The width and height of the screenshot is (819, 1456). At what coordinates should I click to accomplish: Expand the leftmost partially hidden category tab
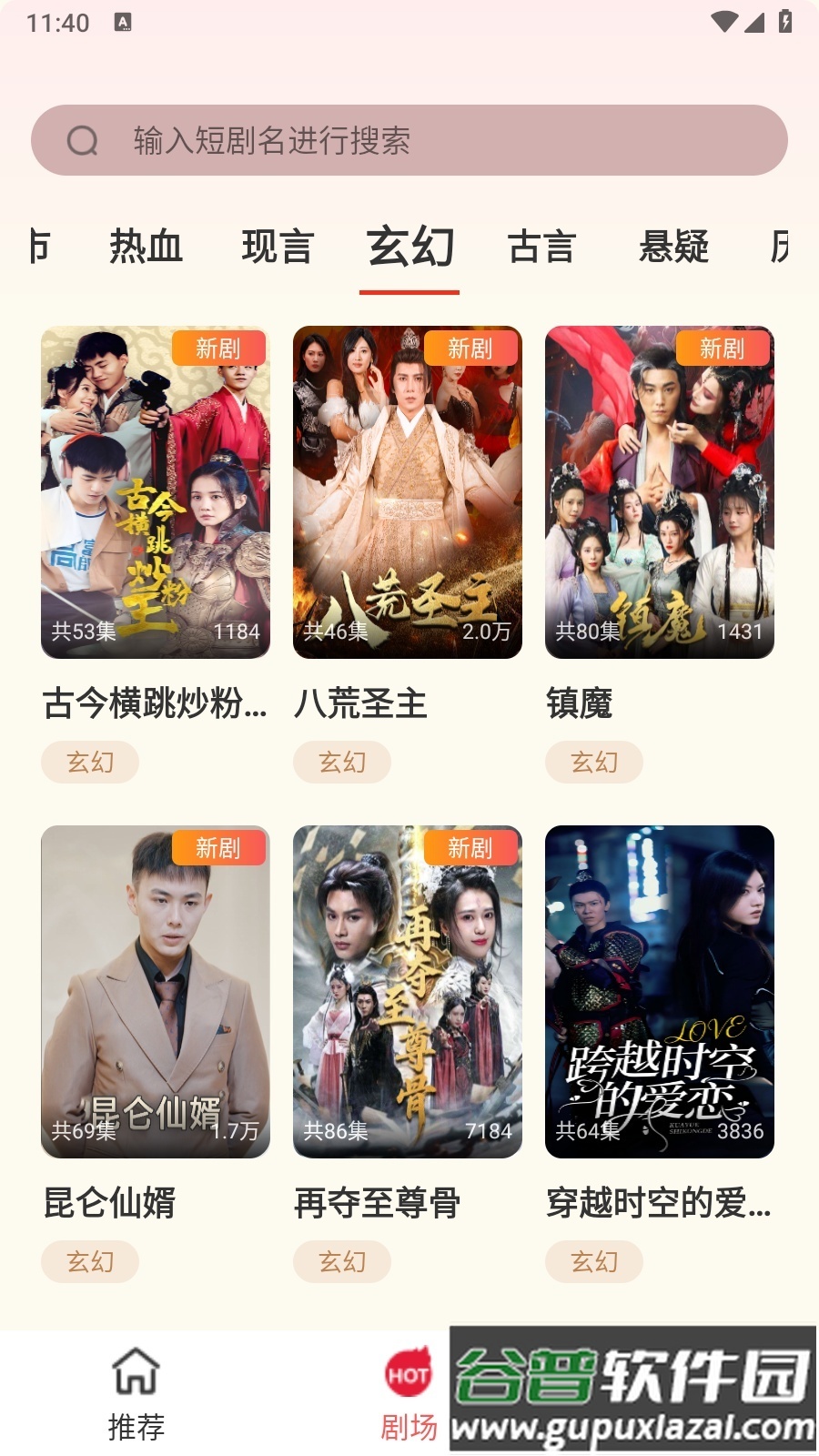tap(41, 246)
